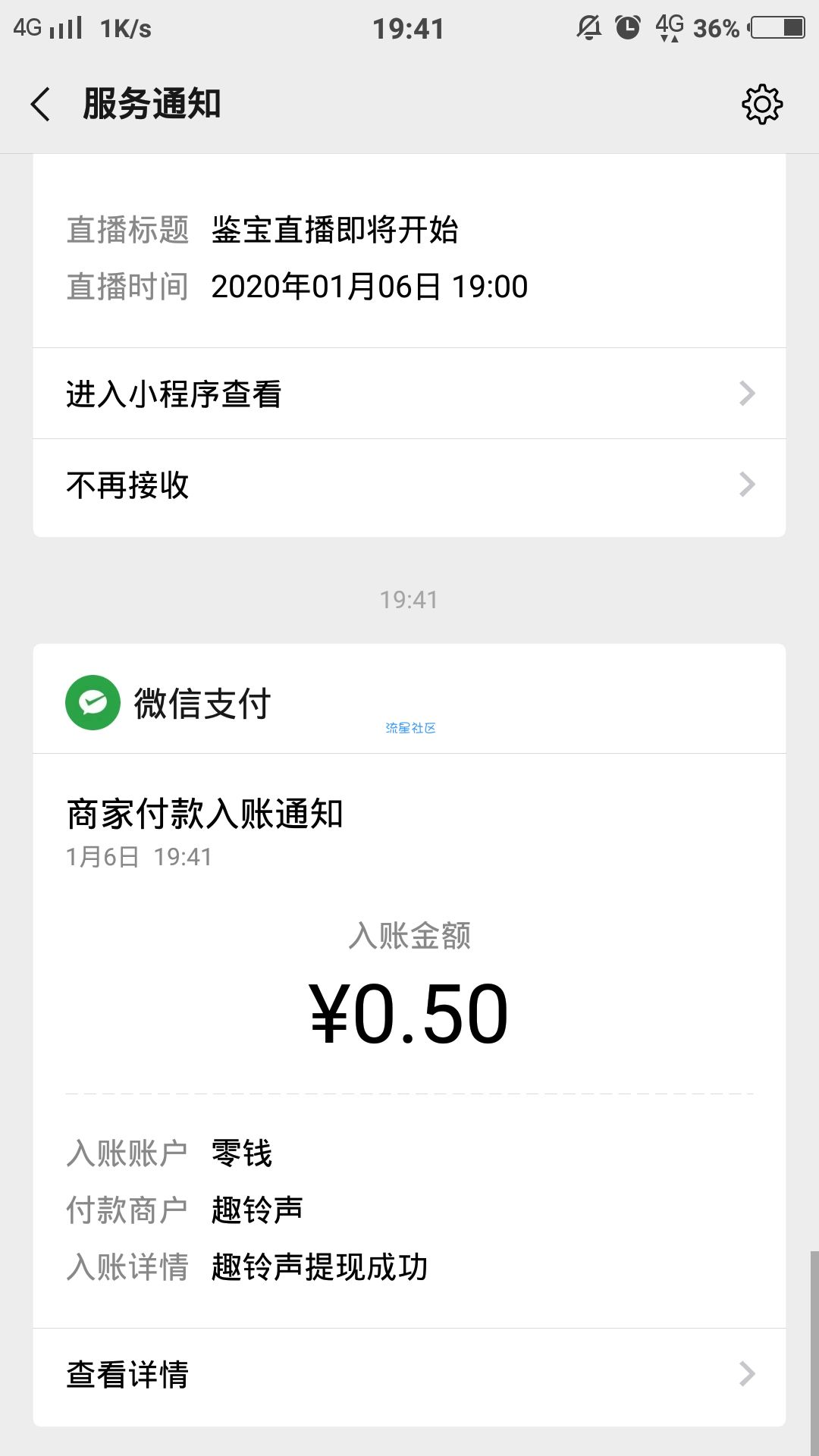This screenshot has height=1456, width=819.
Task: Open the 鉴宝直播即将开始 livestream card
Action: pyautogui.click(x=409, y=252)
